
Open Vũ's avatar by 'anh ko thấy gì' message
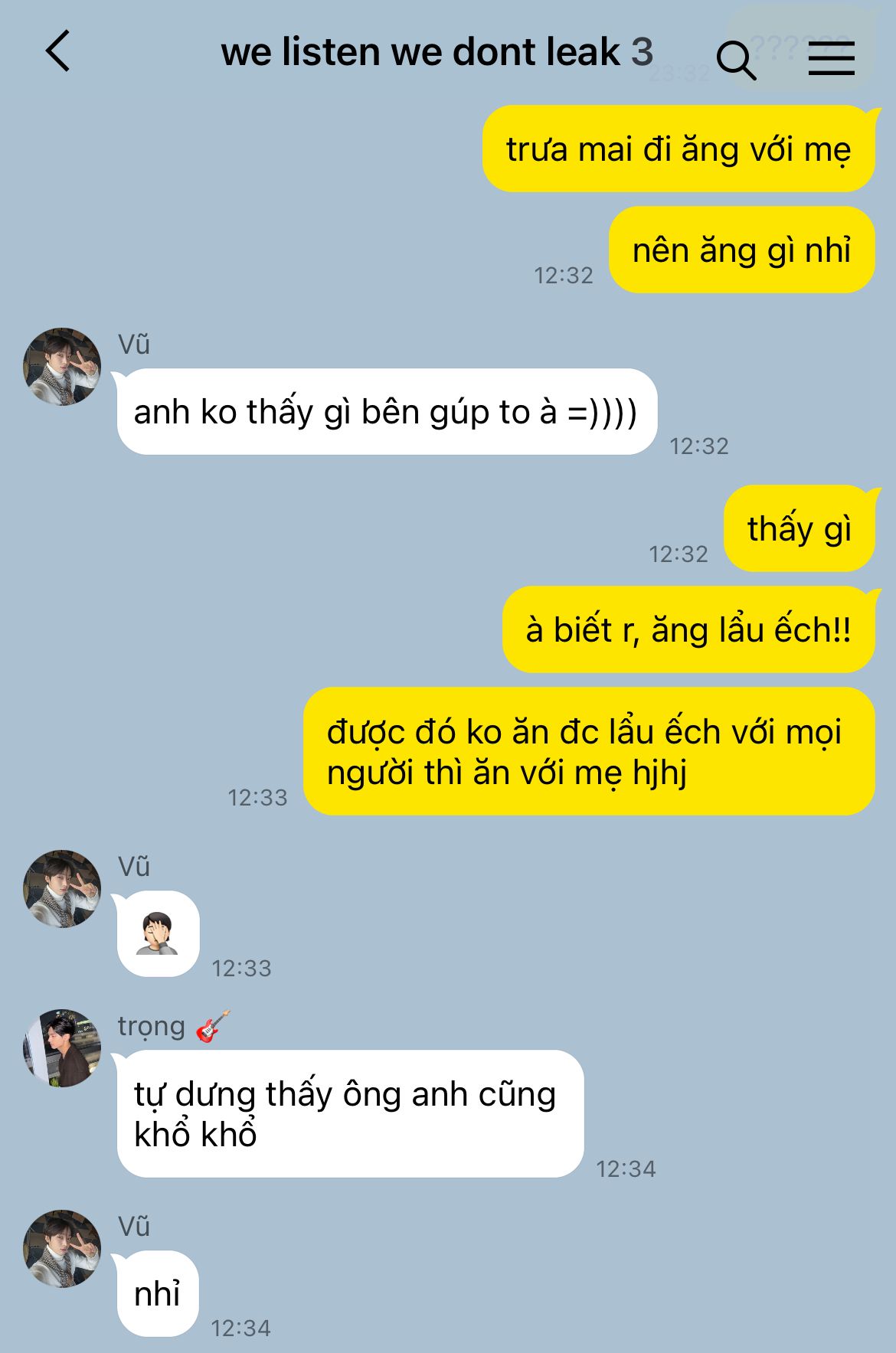62,367
